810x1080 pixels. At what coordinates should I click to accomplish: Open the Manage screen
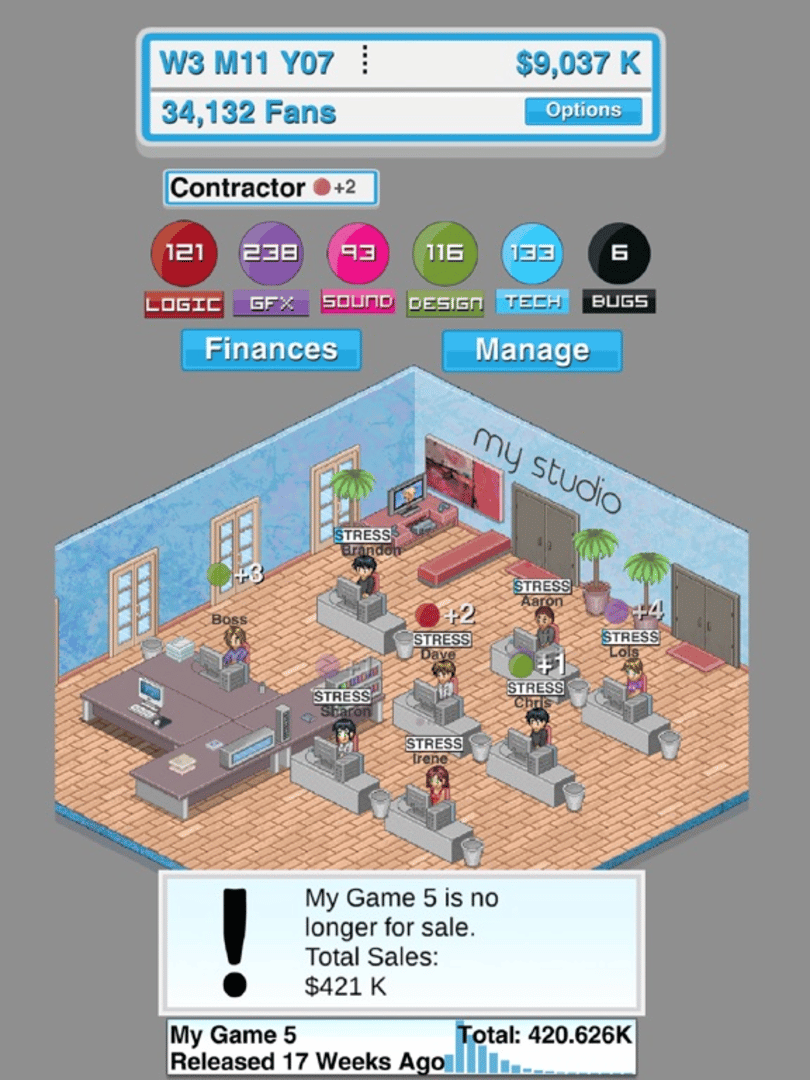tap(532, 351)
